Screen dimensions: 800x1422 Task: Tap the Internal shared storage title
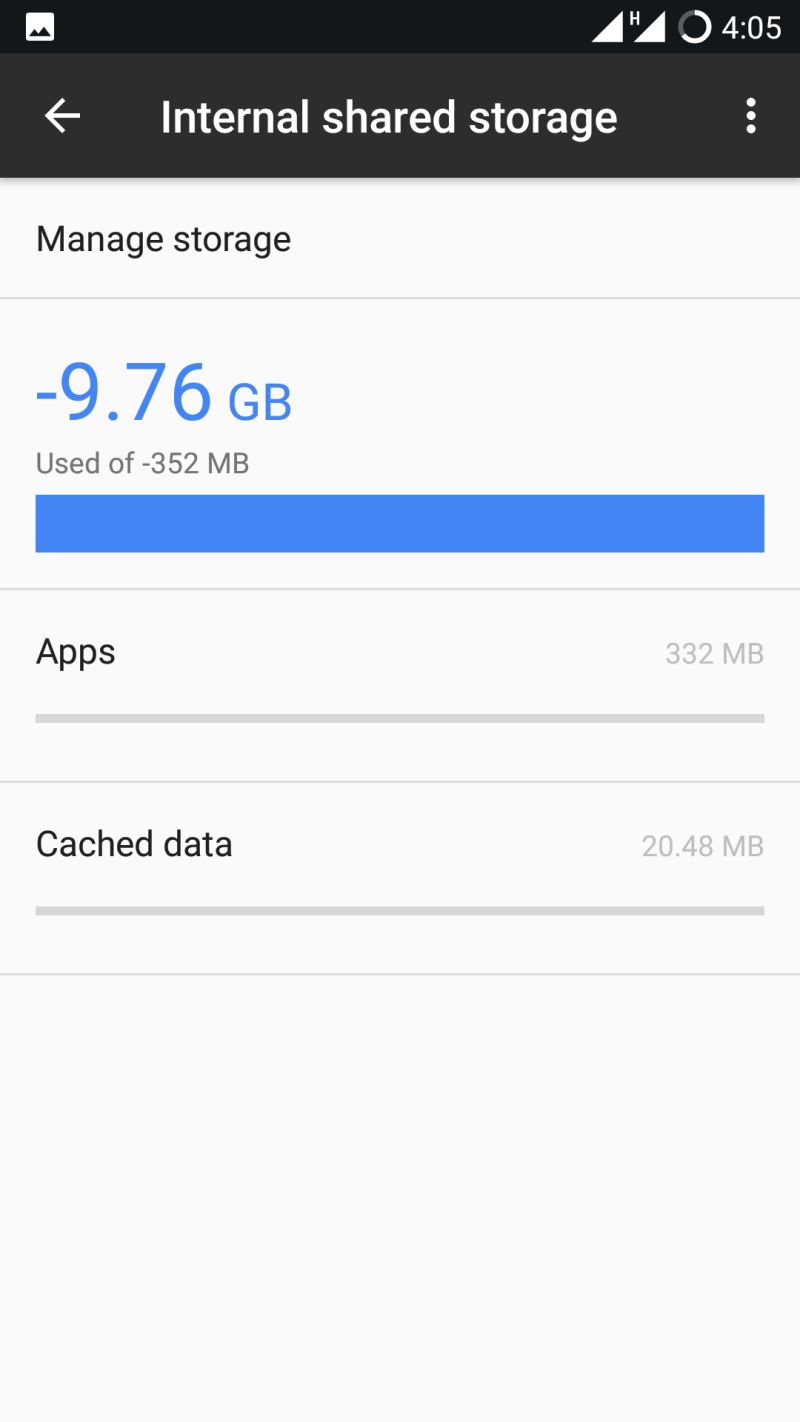(389, 115)
